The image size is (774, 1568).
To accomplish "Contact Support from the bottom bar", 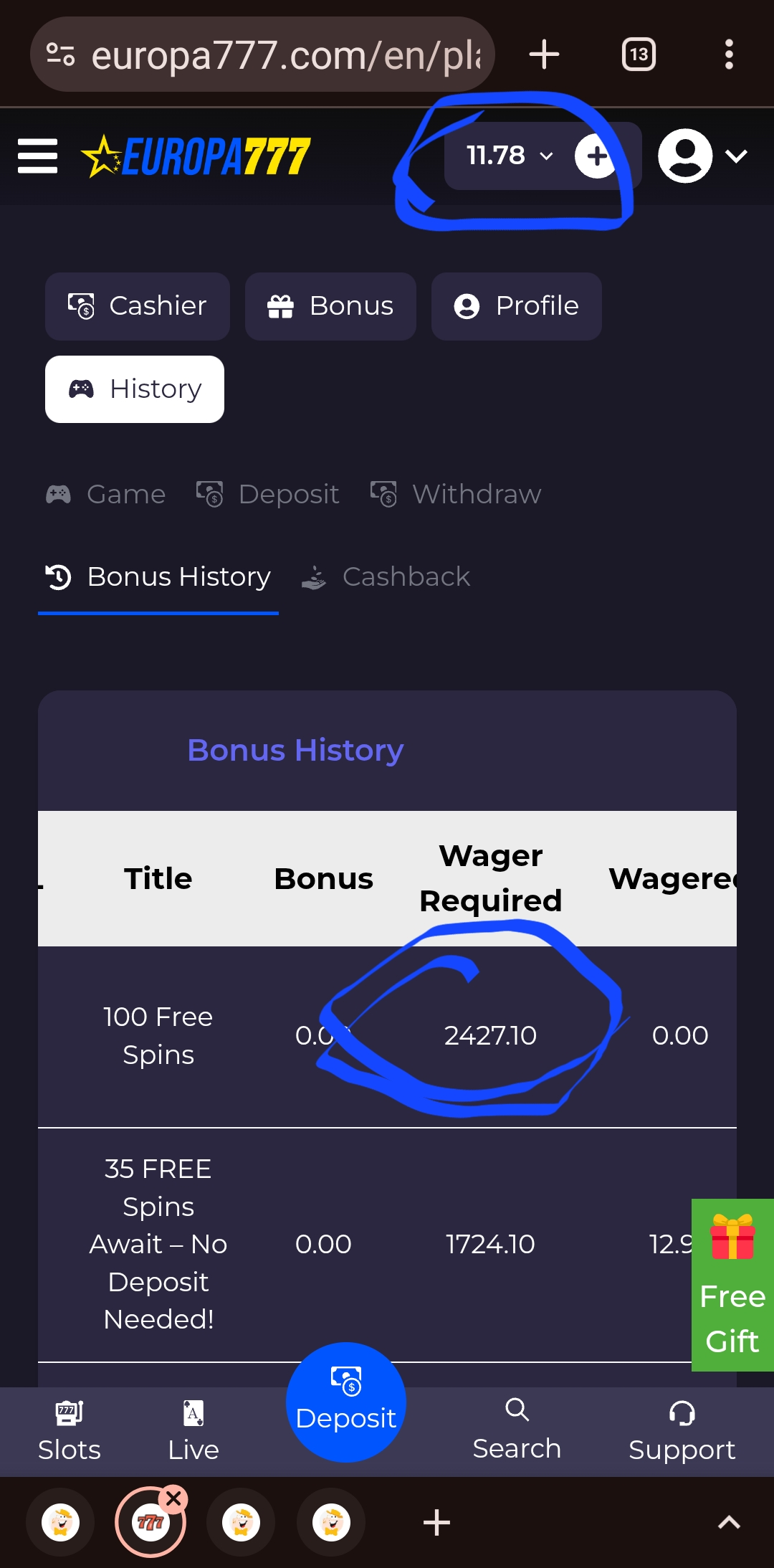I will click(x=682, y=1431).
